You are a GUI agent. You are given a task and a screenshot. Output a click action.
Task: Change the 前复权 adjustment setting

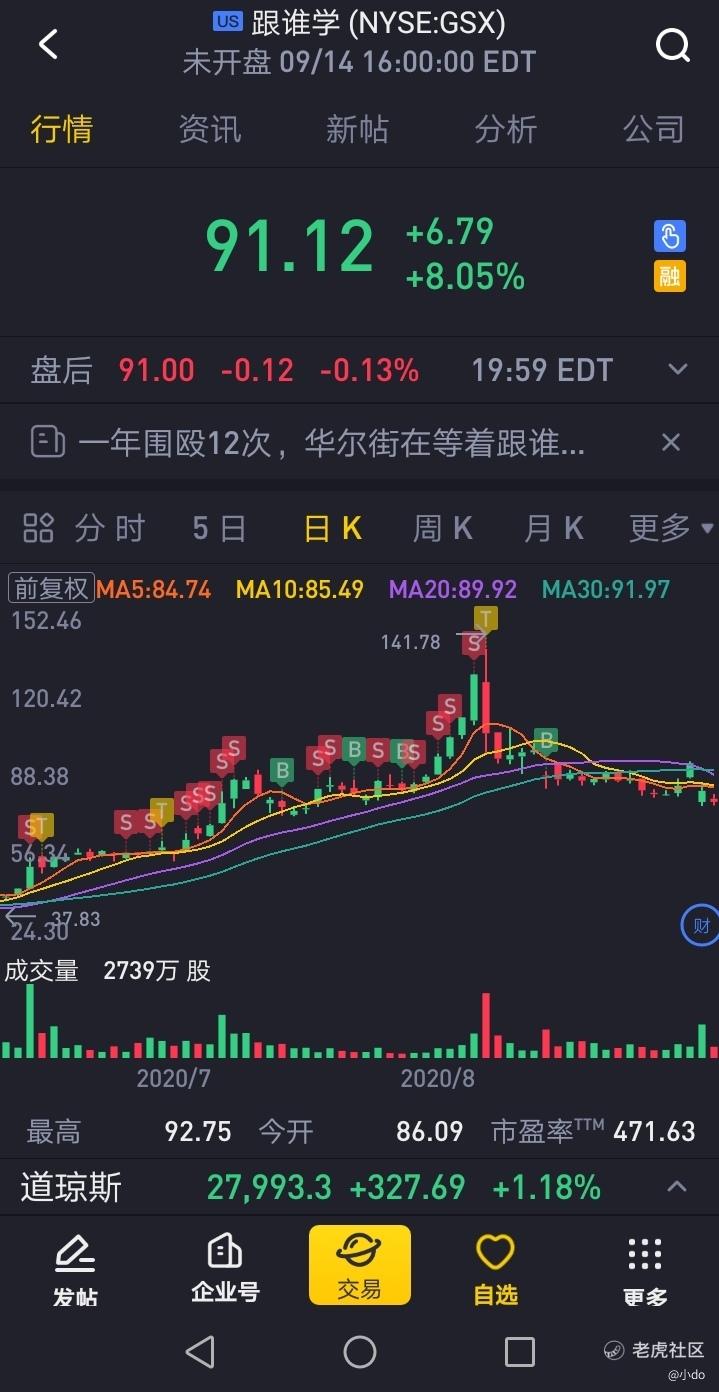pyautogui.click(x=50, y=589)
